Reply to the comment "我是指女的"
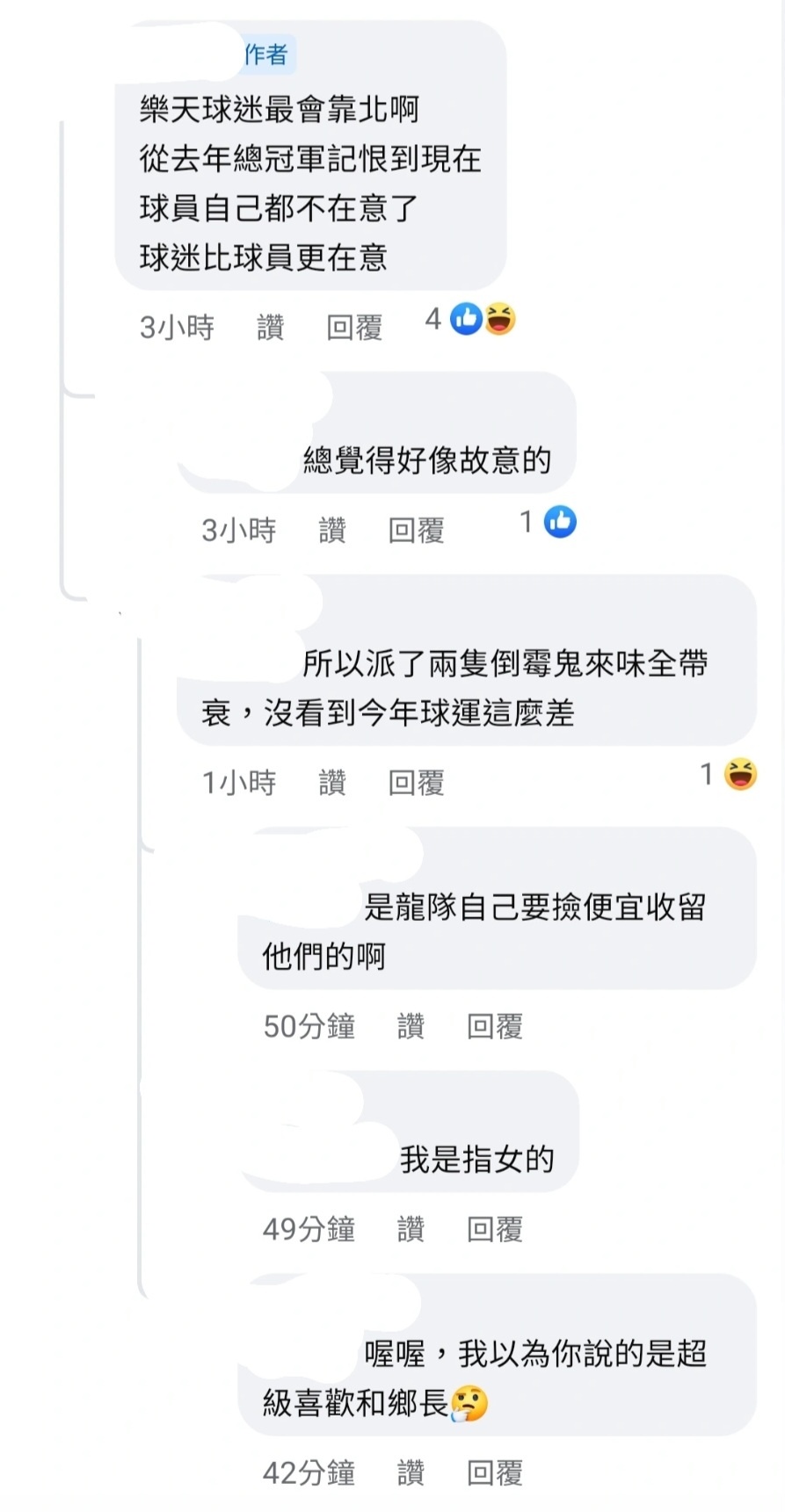This screenshot has height=1512, width=785. pos(494,1229)
